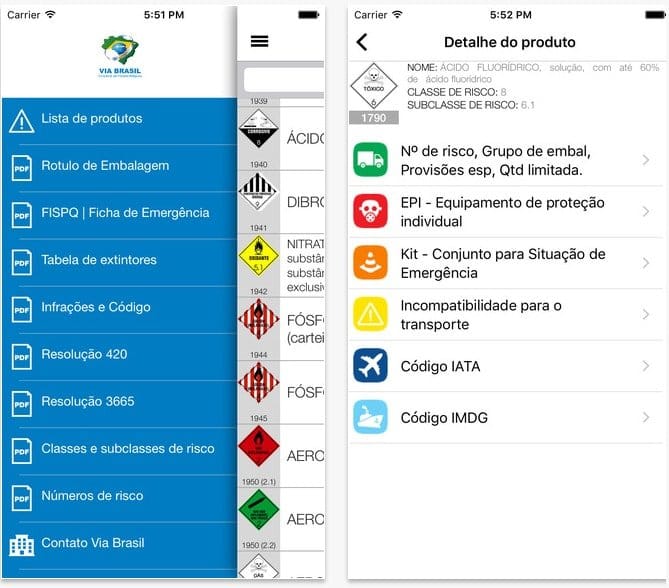The width and height of the screenshot is (669, 588).
Task: Open Contato Via Brasil
Action: [119, 545]
